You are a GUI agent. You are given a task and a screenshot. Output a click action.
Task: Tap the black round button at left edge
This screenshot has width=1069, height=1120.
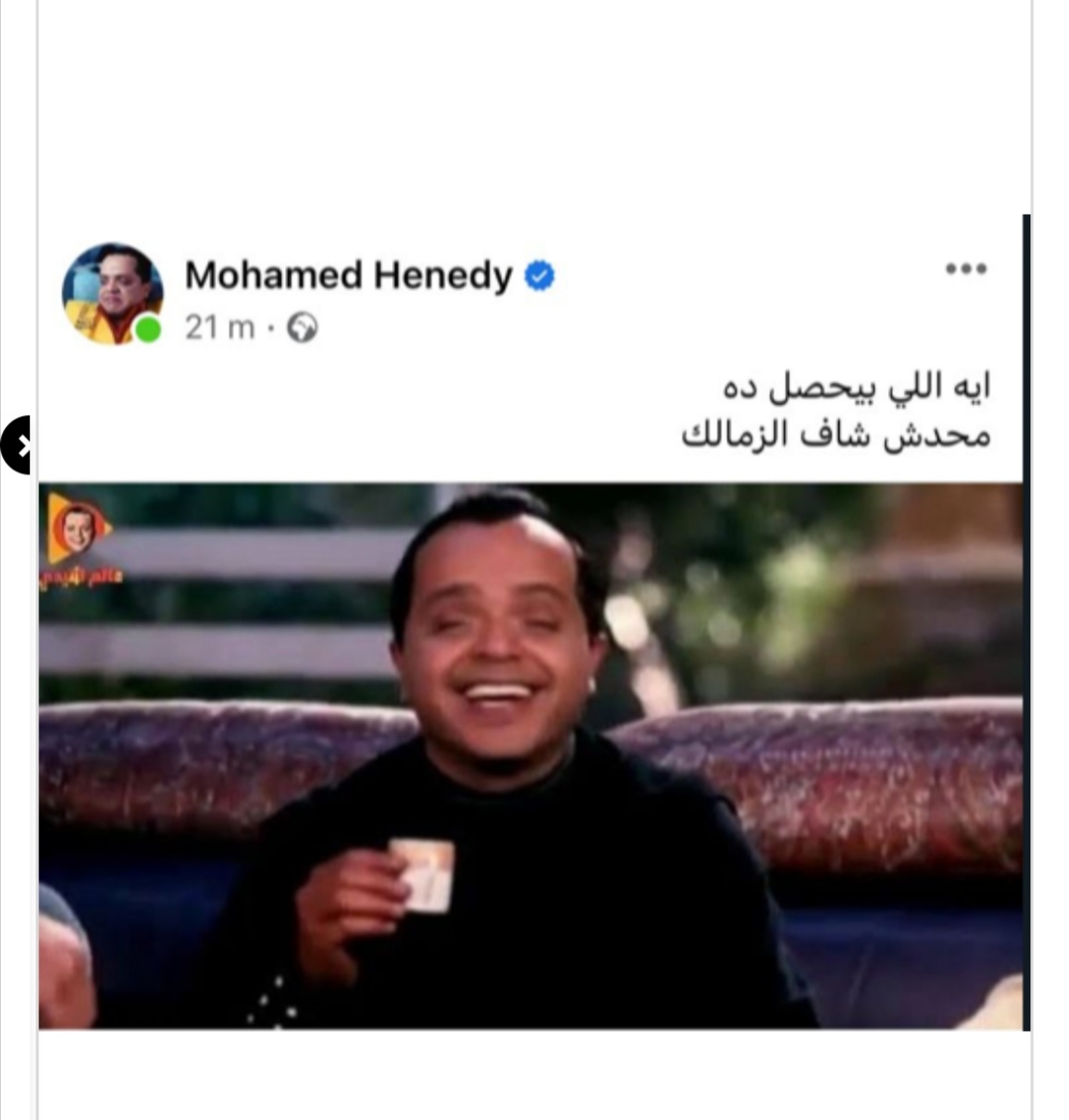17,445
